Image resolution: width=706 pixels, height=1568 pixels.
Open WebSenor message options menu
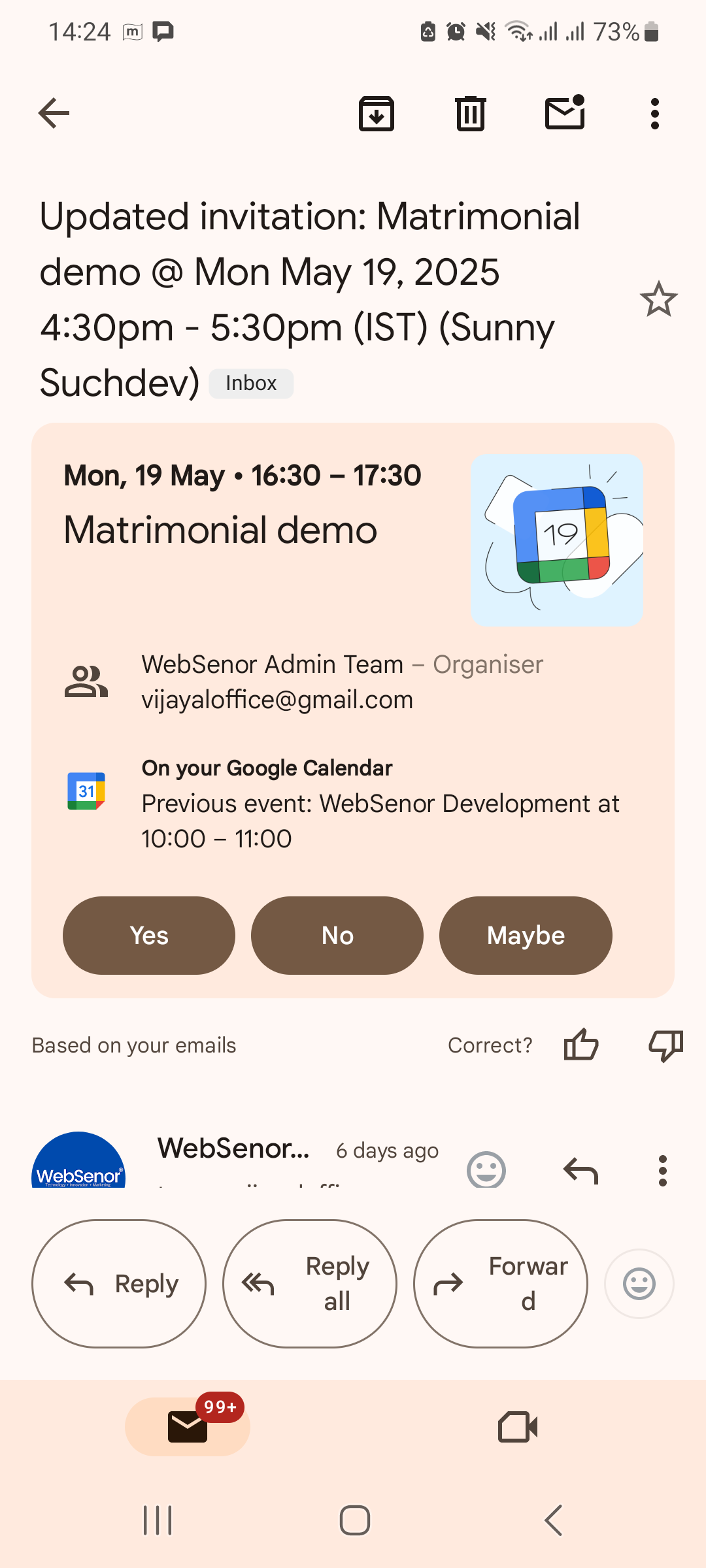[x=662, y=1169]
